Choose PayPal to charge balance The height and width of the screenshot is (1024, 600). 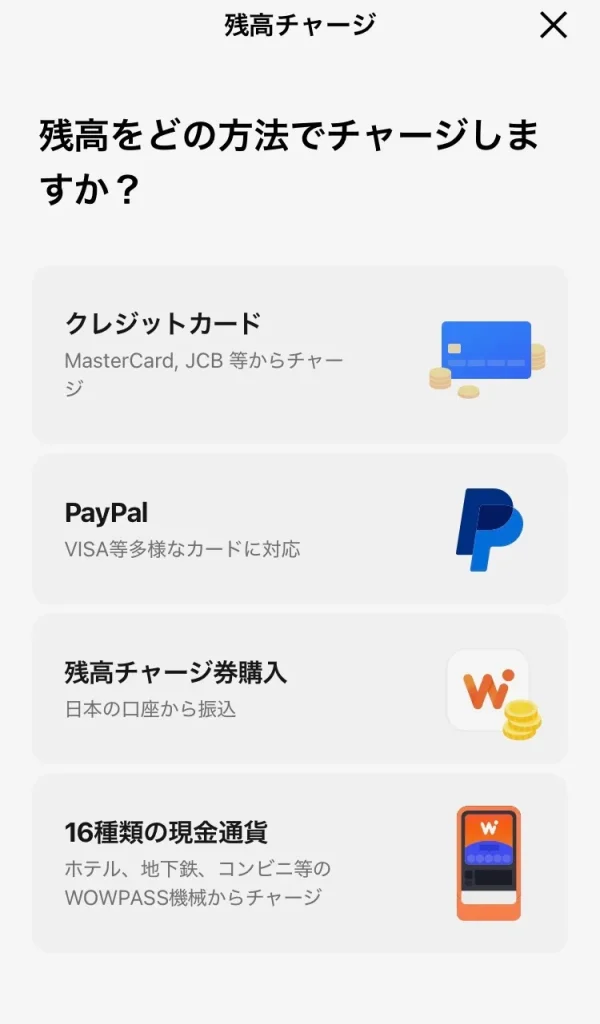coord(300,529)
